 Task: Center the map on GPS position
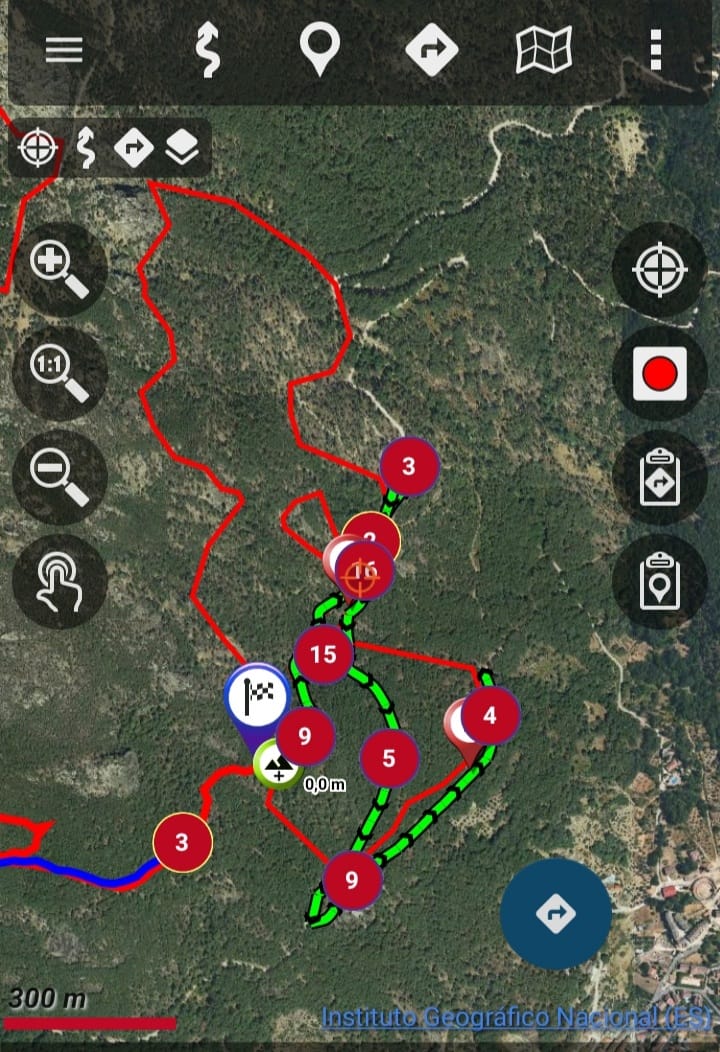pos(660,270)
